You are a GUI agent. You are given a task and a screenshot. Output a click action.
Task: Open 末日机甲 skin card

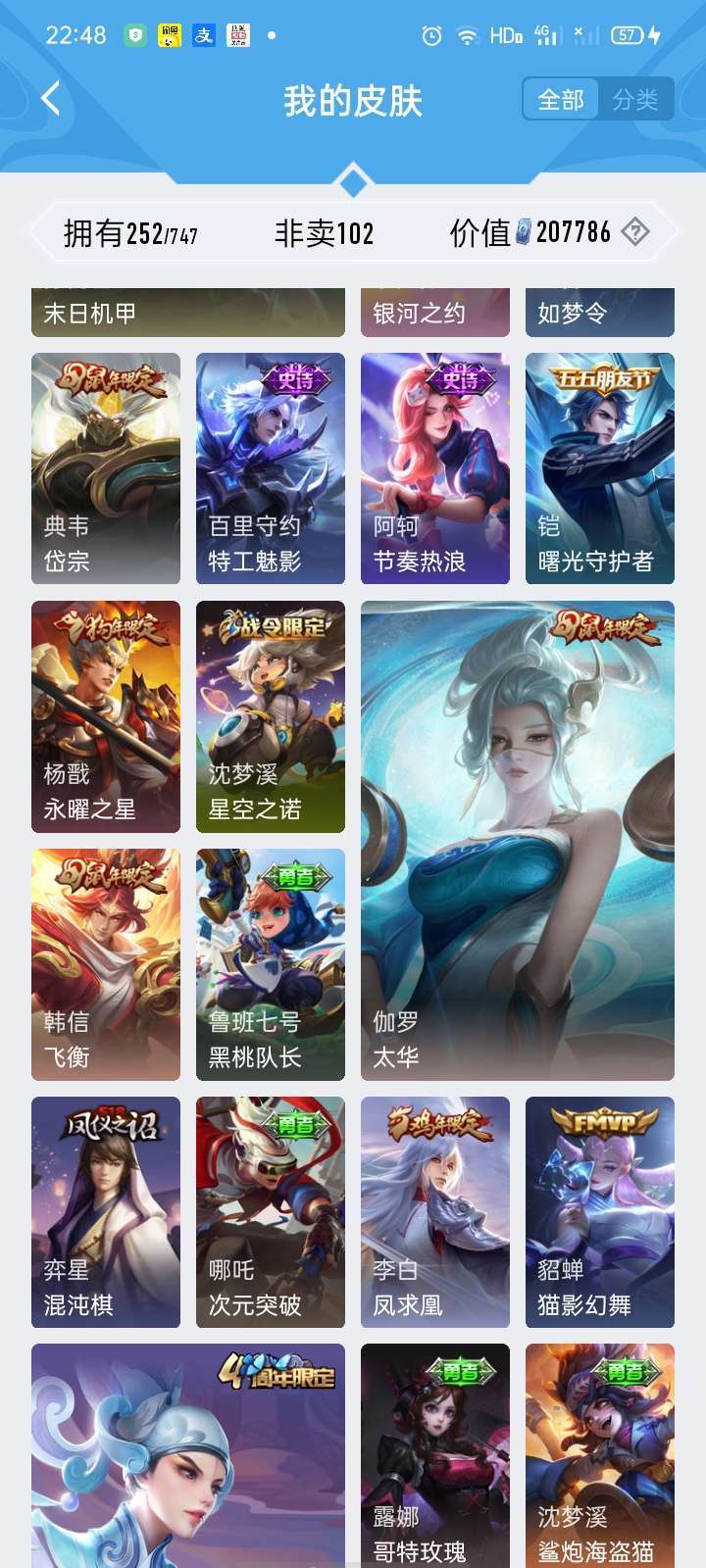tap(188, 313)
